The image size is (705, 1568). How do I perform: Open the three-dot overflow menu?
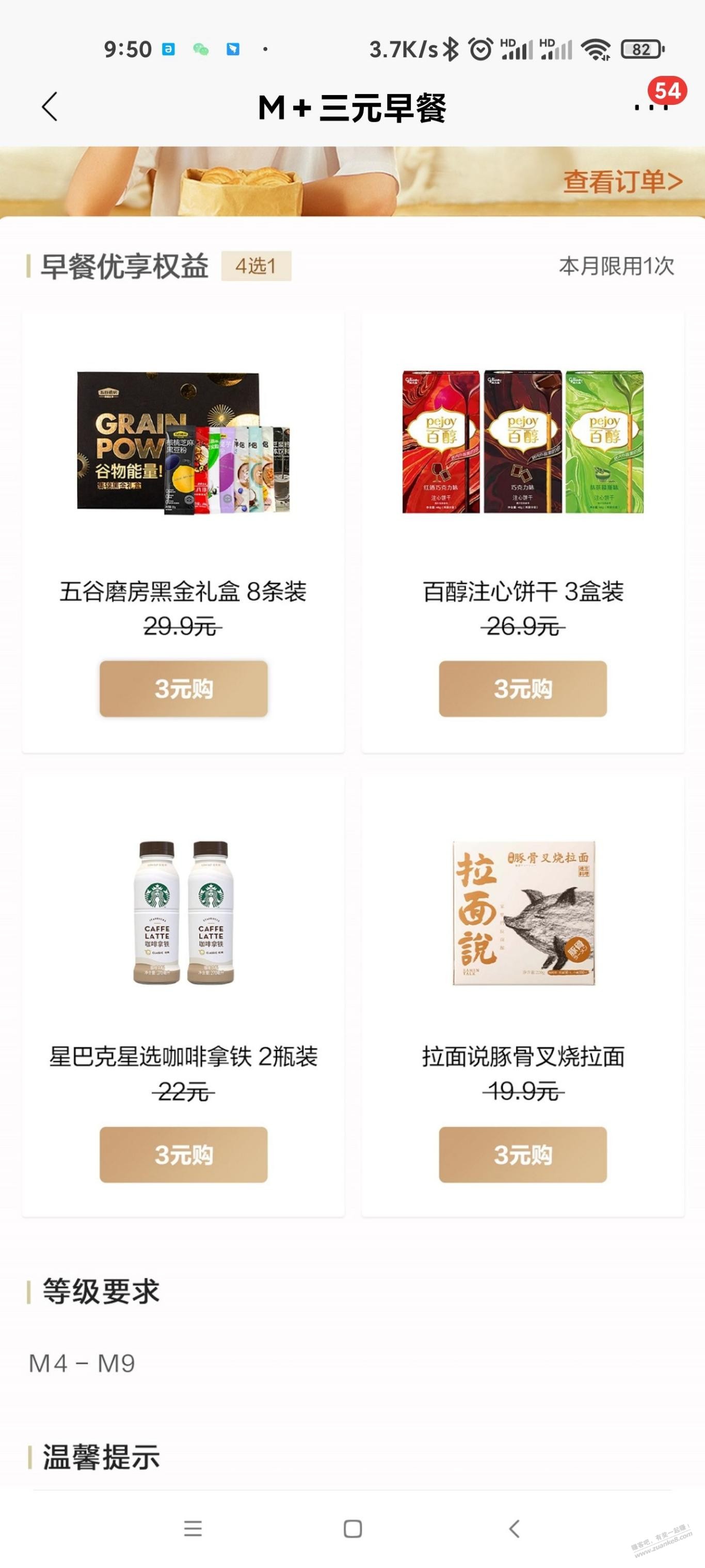click(650, 108)
